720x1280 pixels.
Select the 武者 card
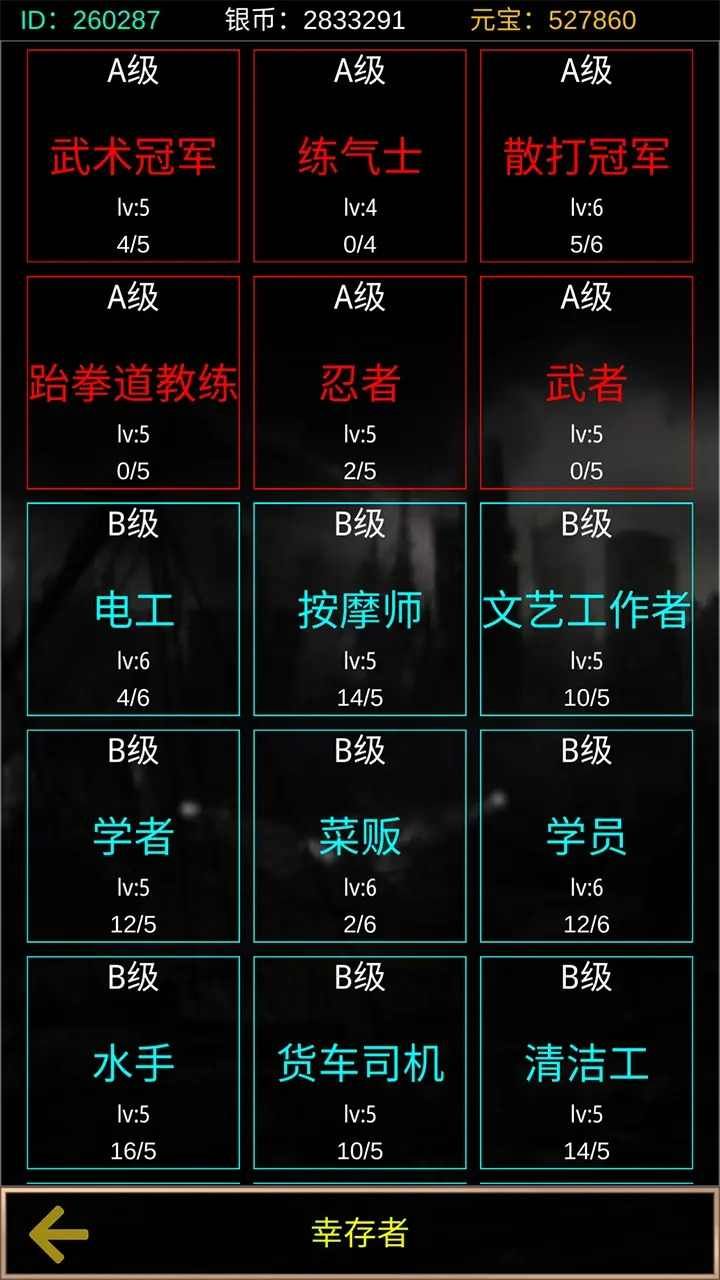point(587,382)
